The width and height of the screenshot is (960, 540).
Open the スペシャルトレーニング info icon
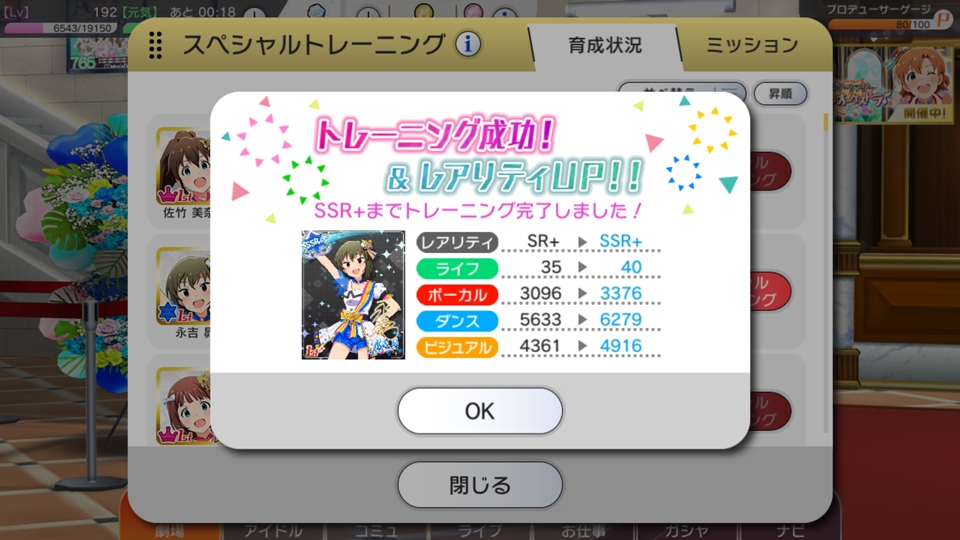468,44
